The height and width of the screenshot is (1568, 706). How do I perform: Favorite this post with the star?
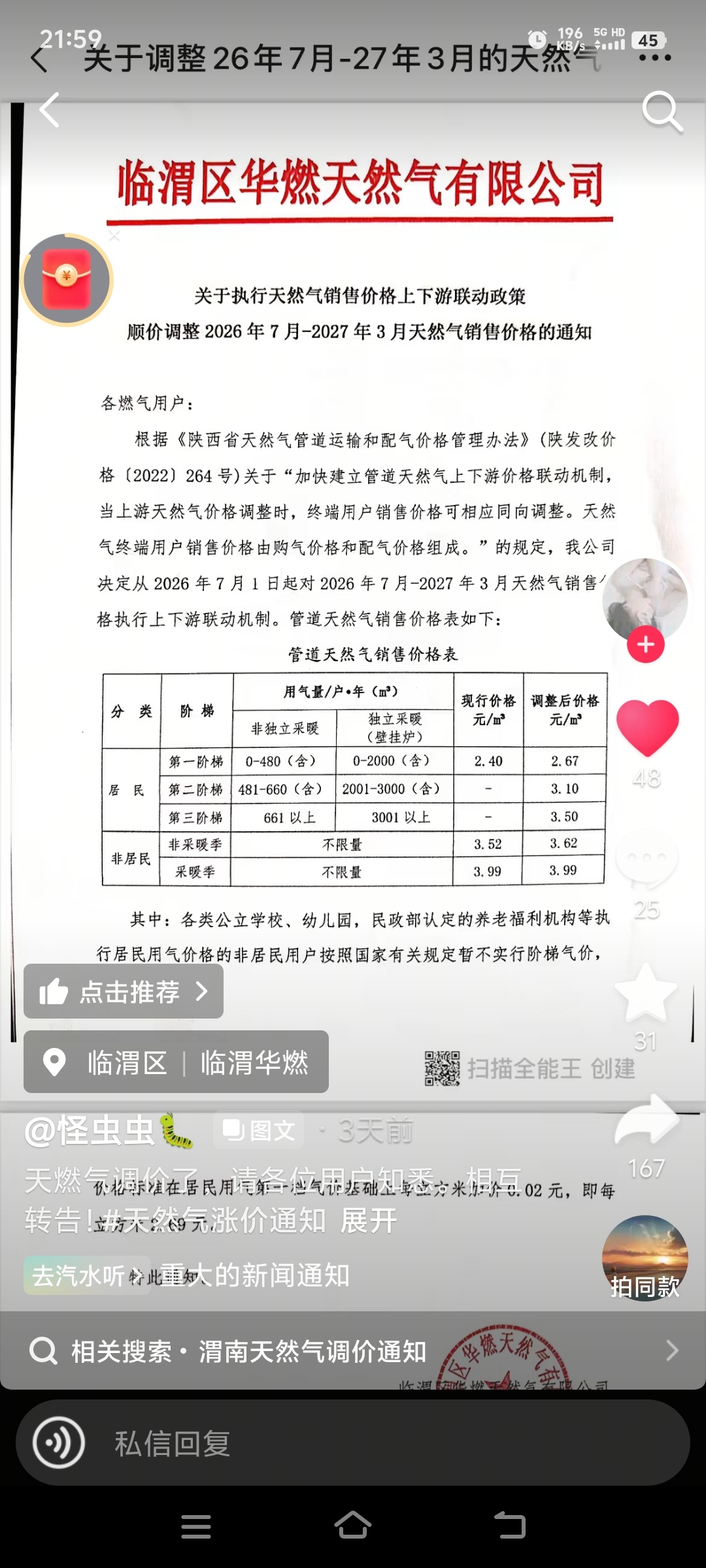(x=647, y=993)
